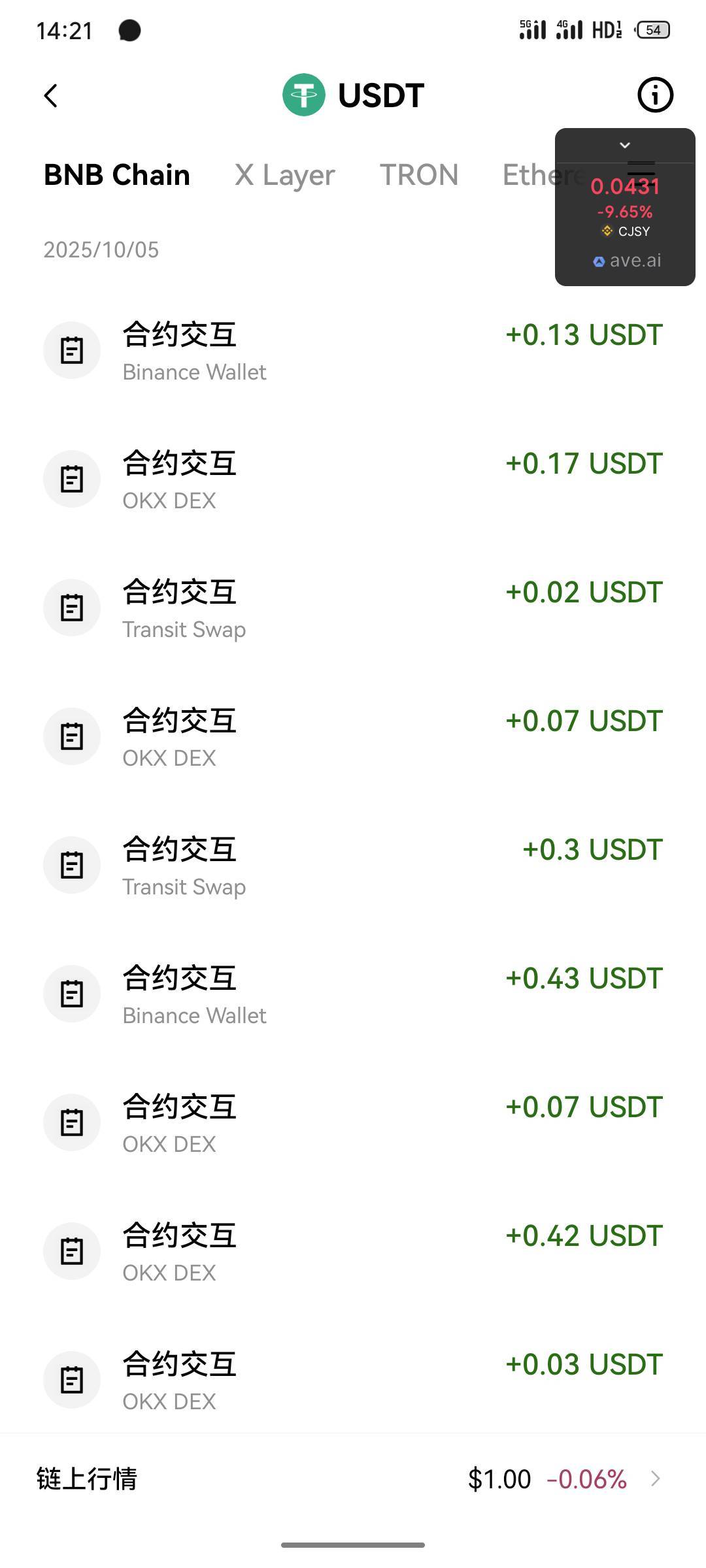The height and width of the screenshot is (1568, 706).
Task: View the +0.03 USDT OKX DEX transaction
Action: point(353,1380)
